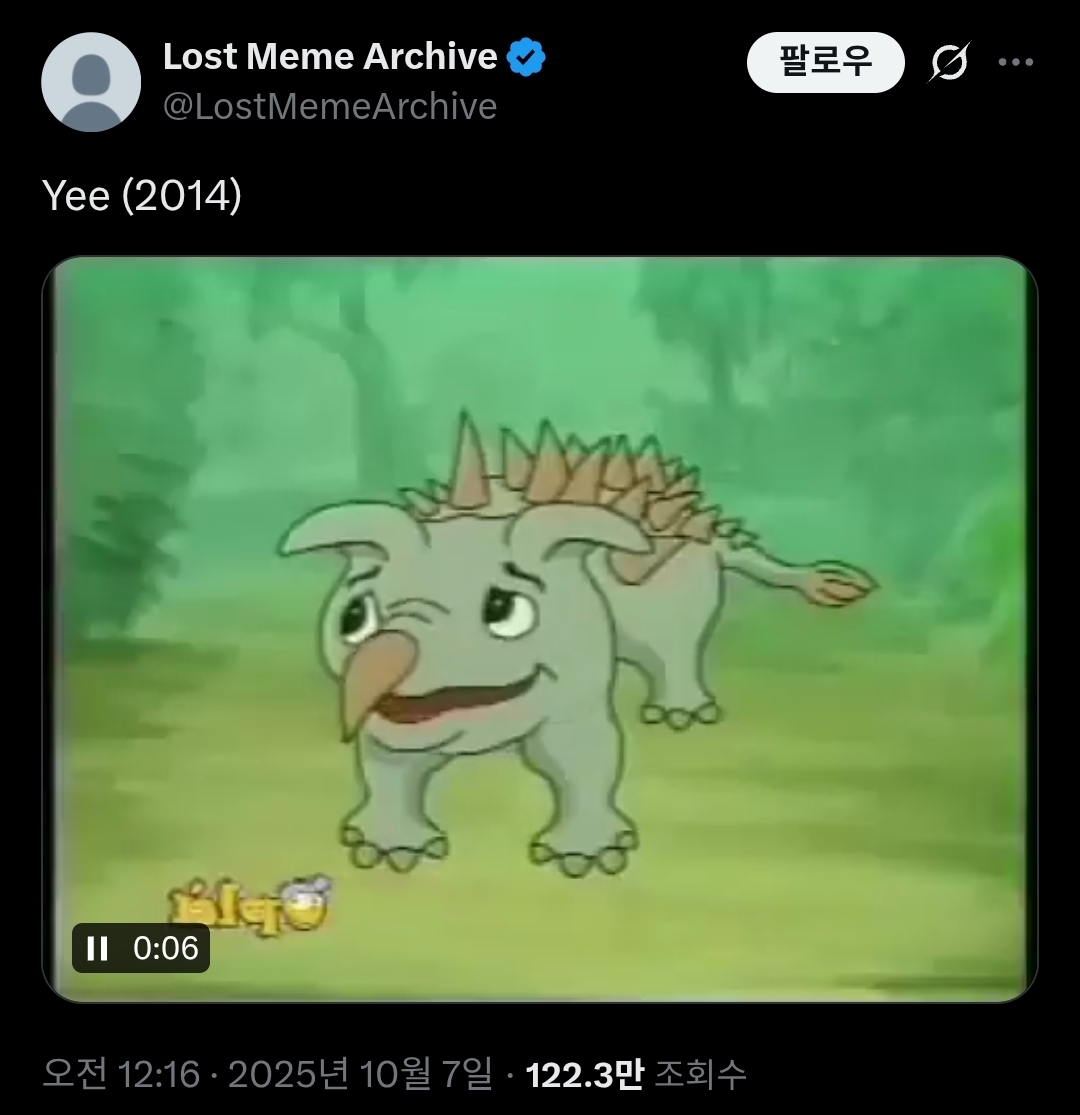
Task: Open the Grok icon next to the follow button
Action: click(x=948, y=64)
